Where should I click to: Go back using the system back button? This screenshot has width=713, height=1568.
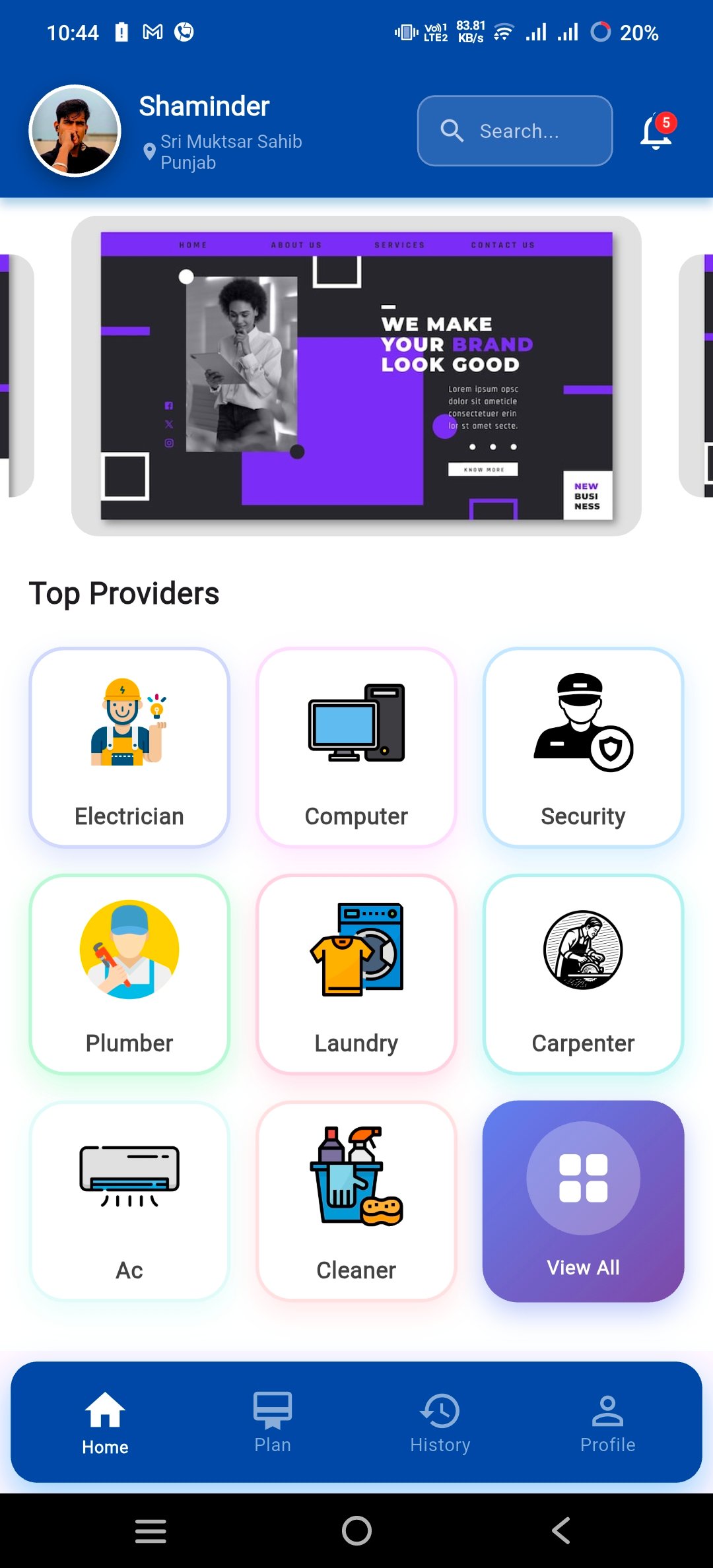[561, 1530]
